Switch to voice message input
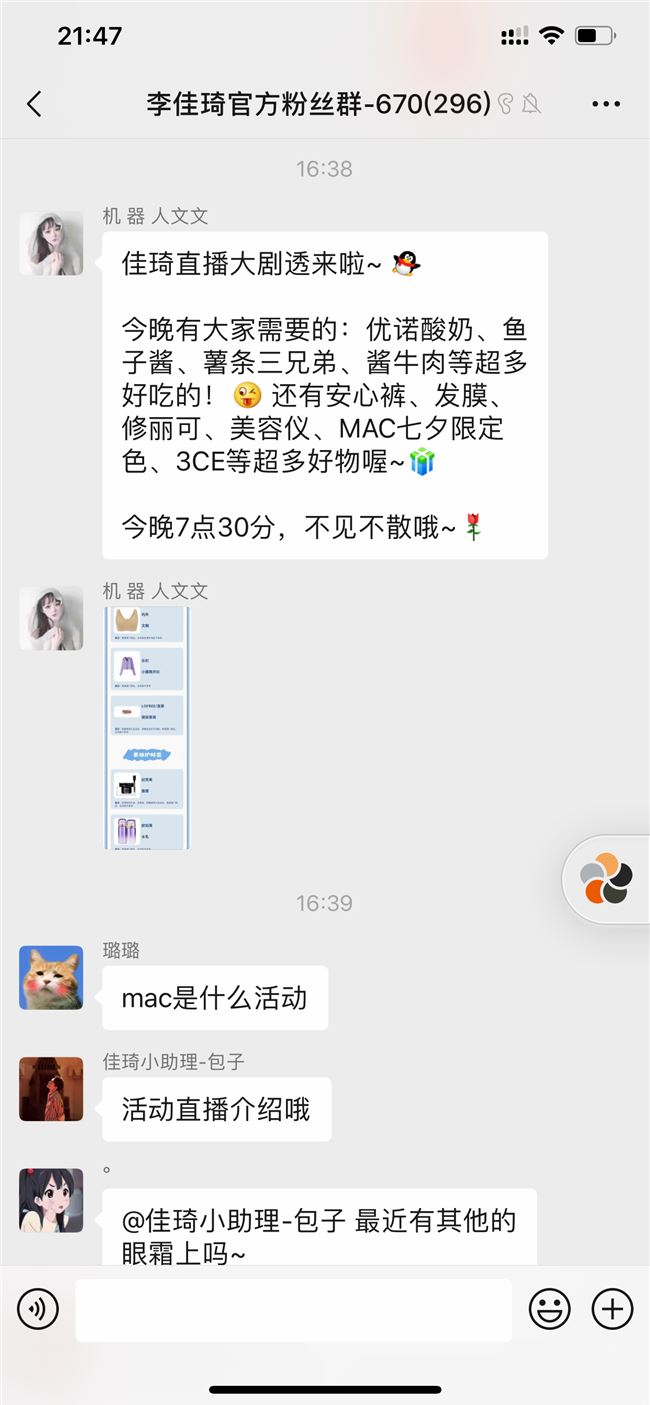The width and height of the screenshot is (650, 1405). click(x=38, y=1308)
